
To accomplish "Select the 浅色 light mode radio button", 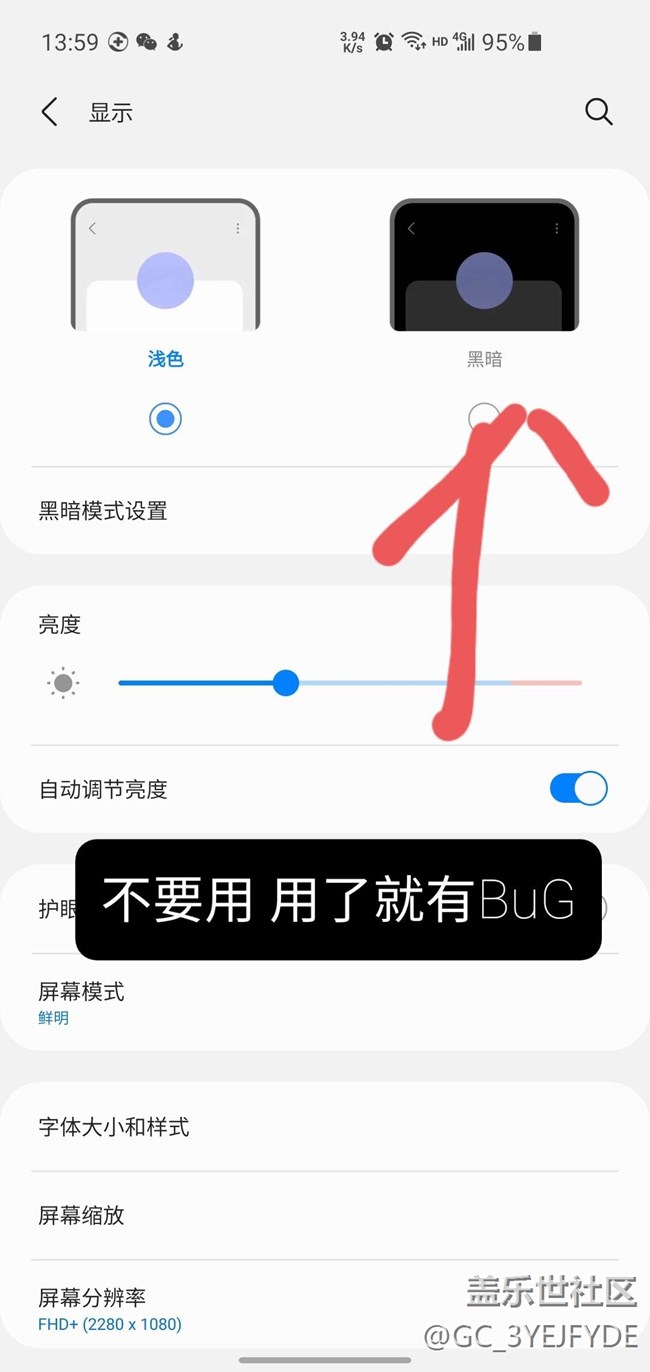I will pos(165,419).
